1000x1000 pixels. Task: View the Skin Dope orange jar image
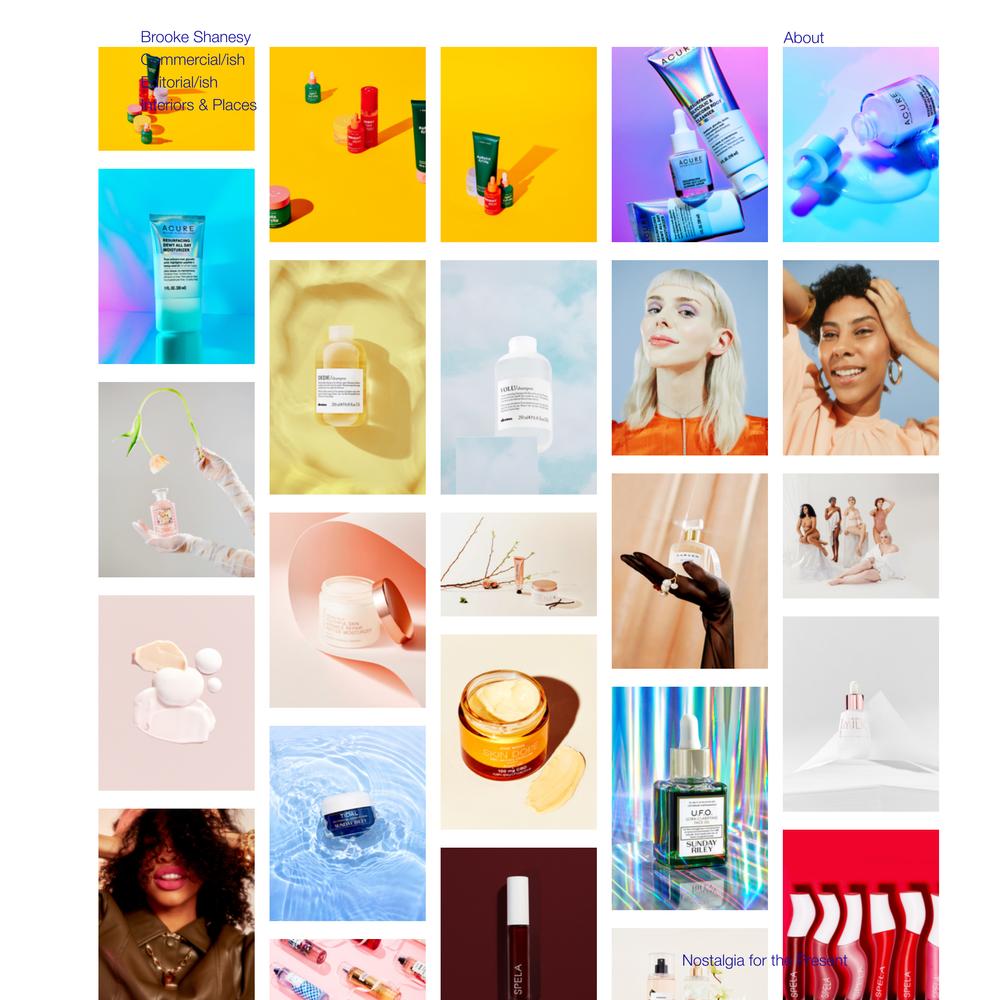click(518, 731)
